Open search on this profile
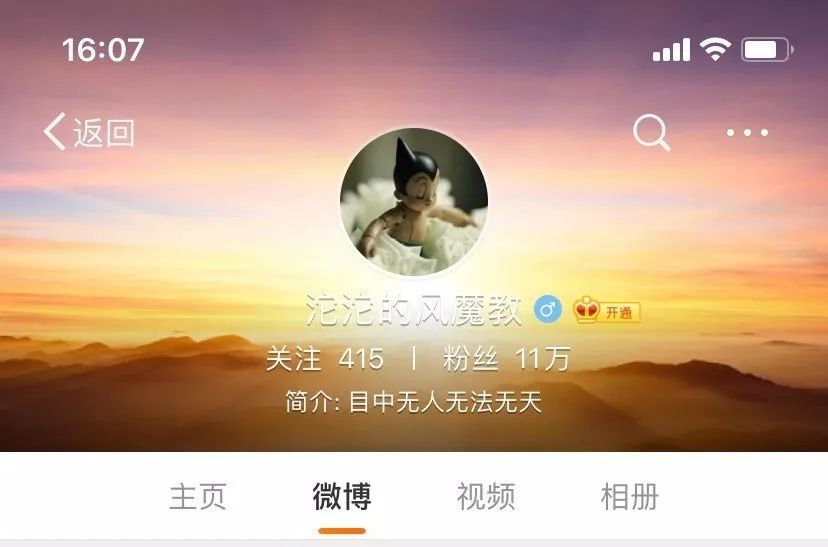This screenshot has height=547, width=828. [652, 132]
